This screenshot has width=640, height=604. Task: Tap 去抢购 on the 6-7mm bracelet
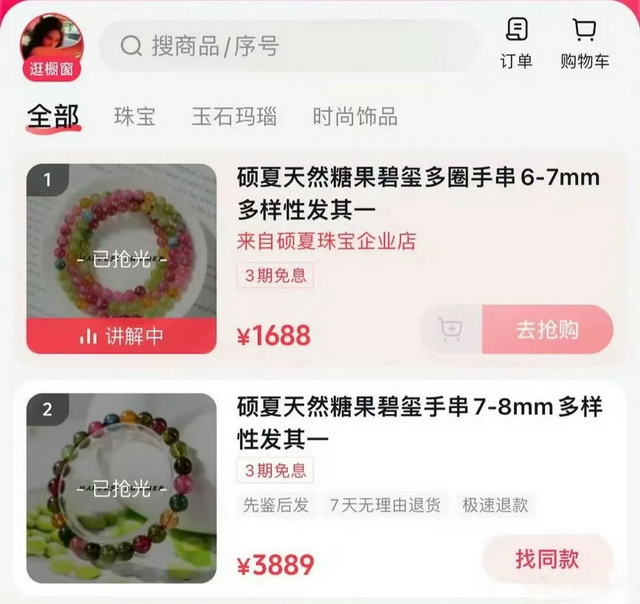coord(547,330)
